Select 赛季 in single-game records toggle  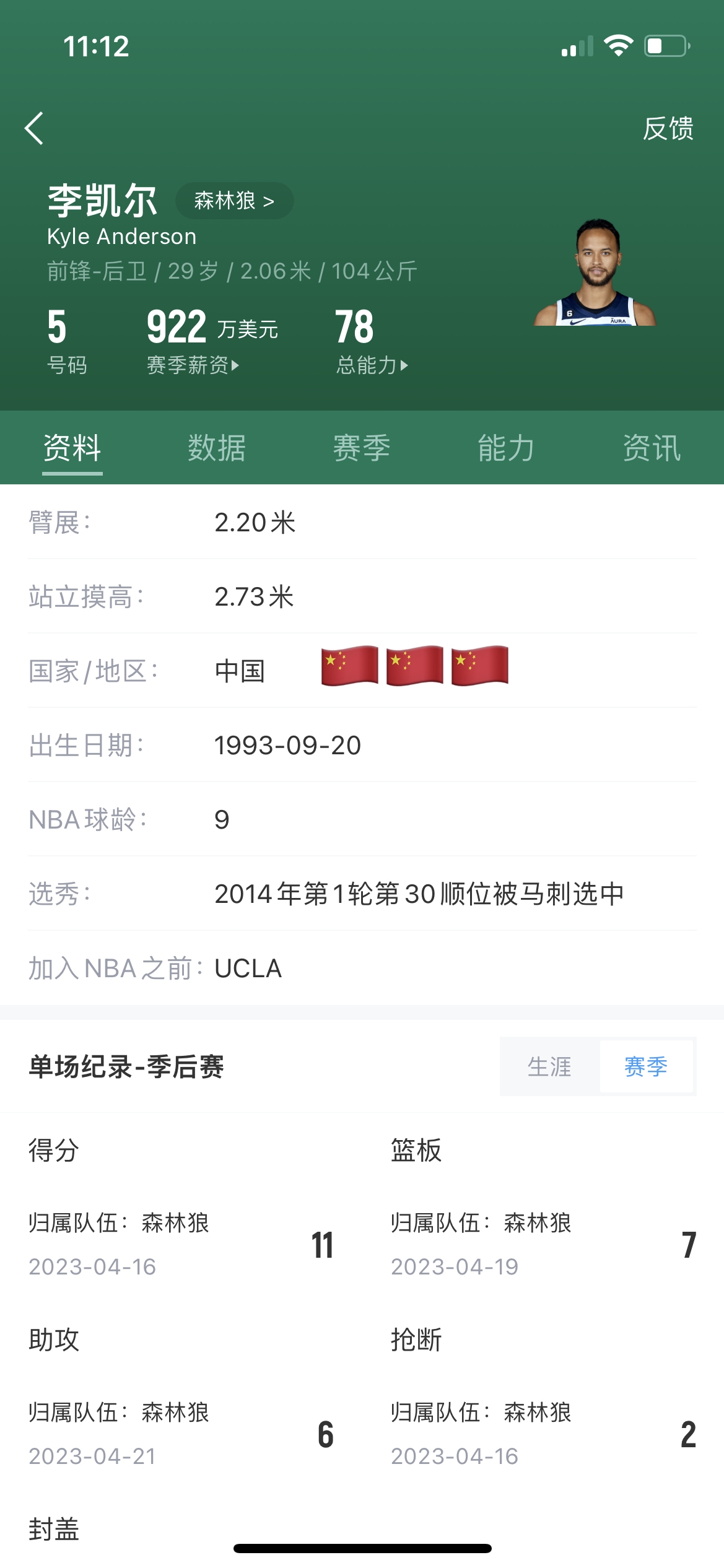pyautogui.click(x=646, y=1066)
